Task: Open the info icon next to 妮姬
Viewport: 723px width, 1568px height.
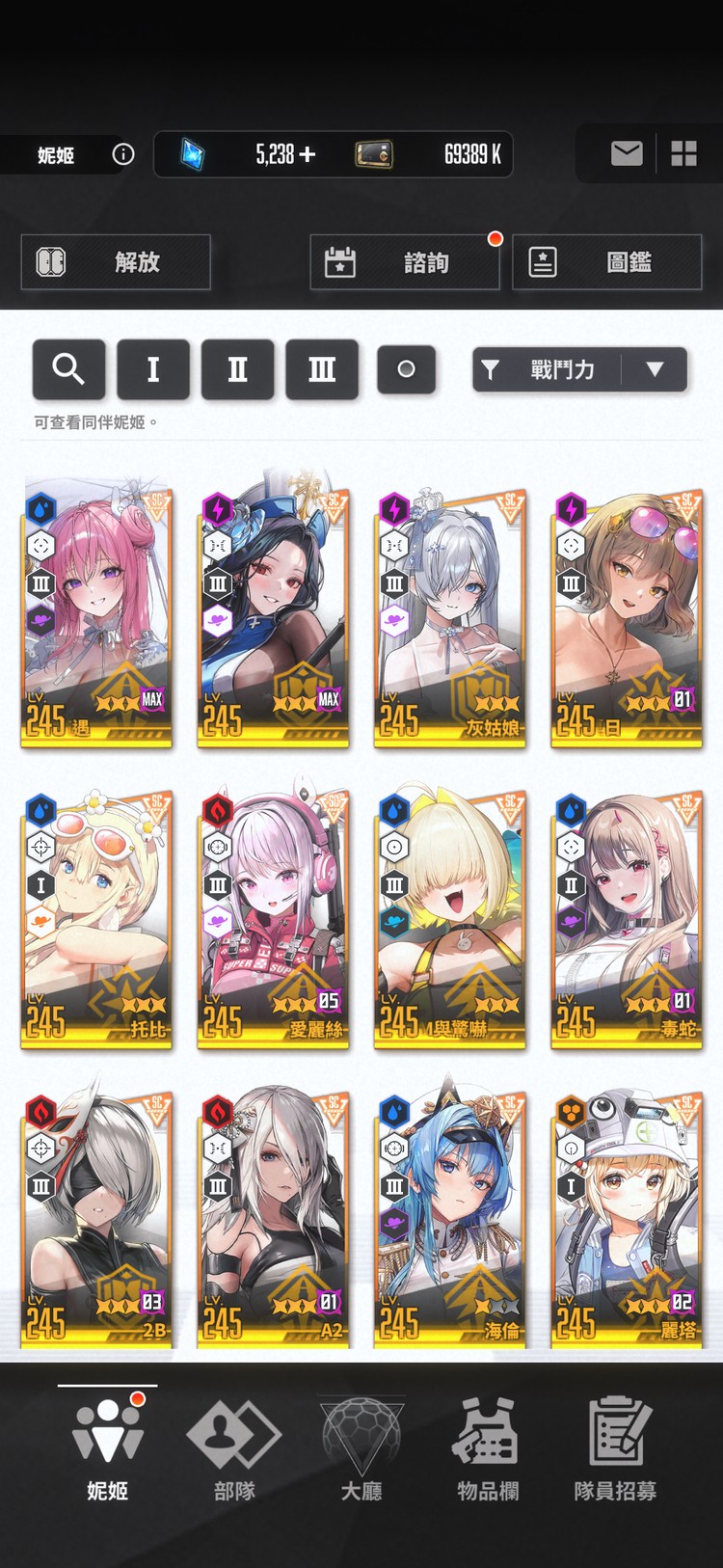Action: (123, 154)
